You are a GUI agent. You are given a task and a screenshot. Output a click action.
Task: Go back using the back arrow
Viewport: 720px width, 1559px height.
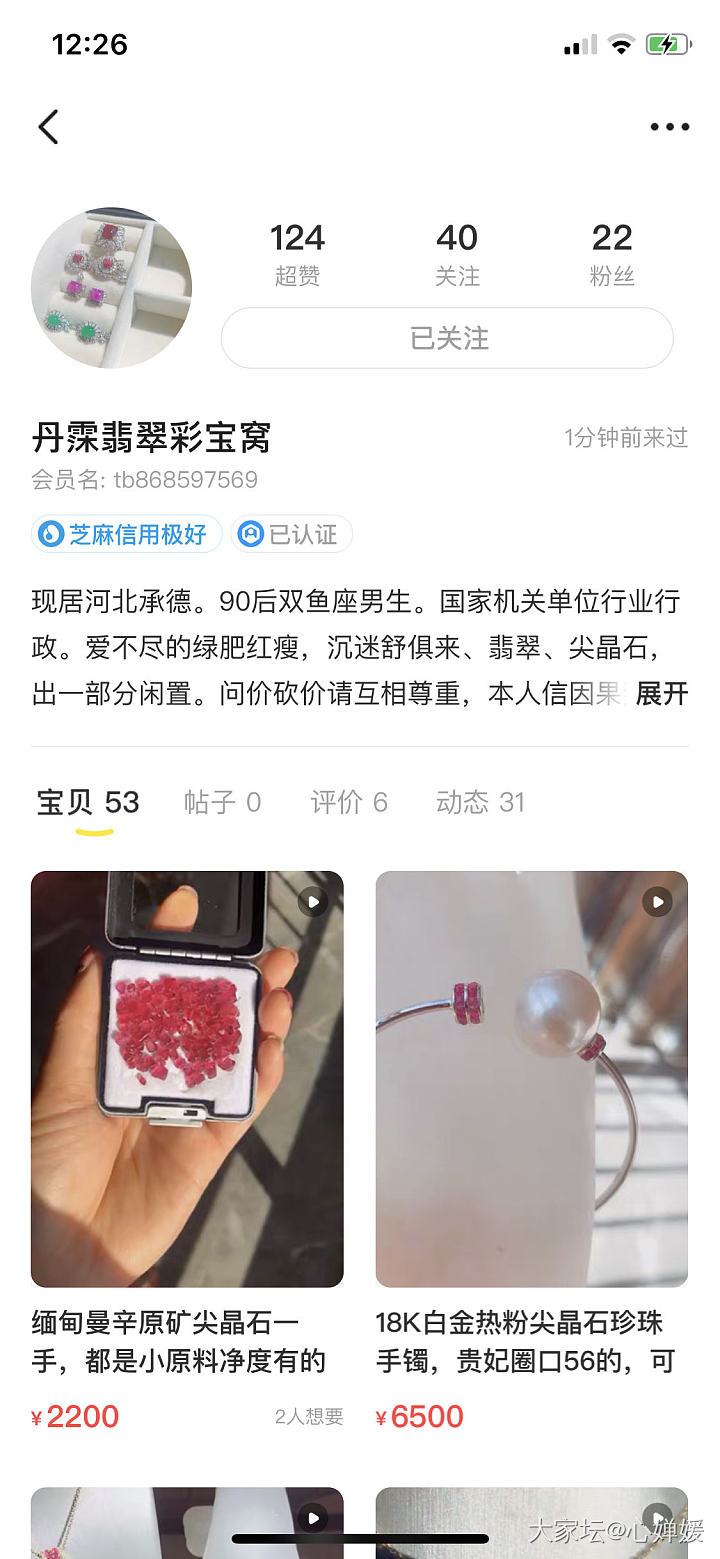[48, 127]
